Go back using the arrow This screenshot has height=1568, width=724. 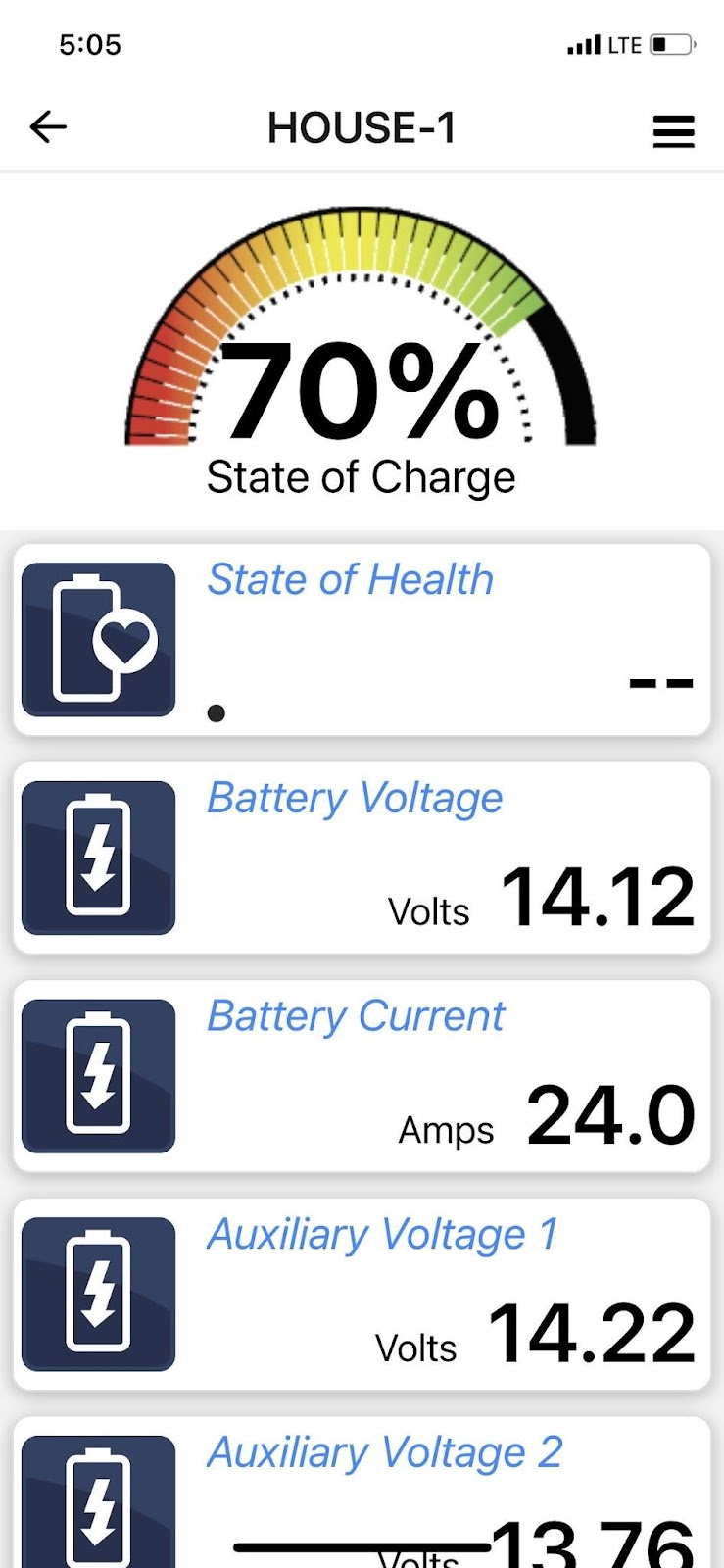click(48, 127)
